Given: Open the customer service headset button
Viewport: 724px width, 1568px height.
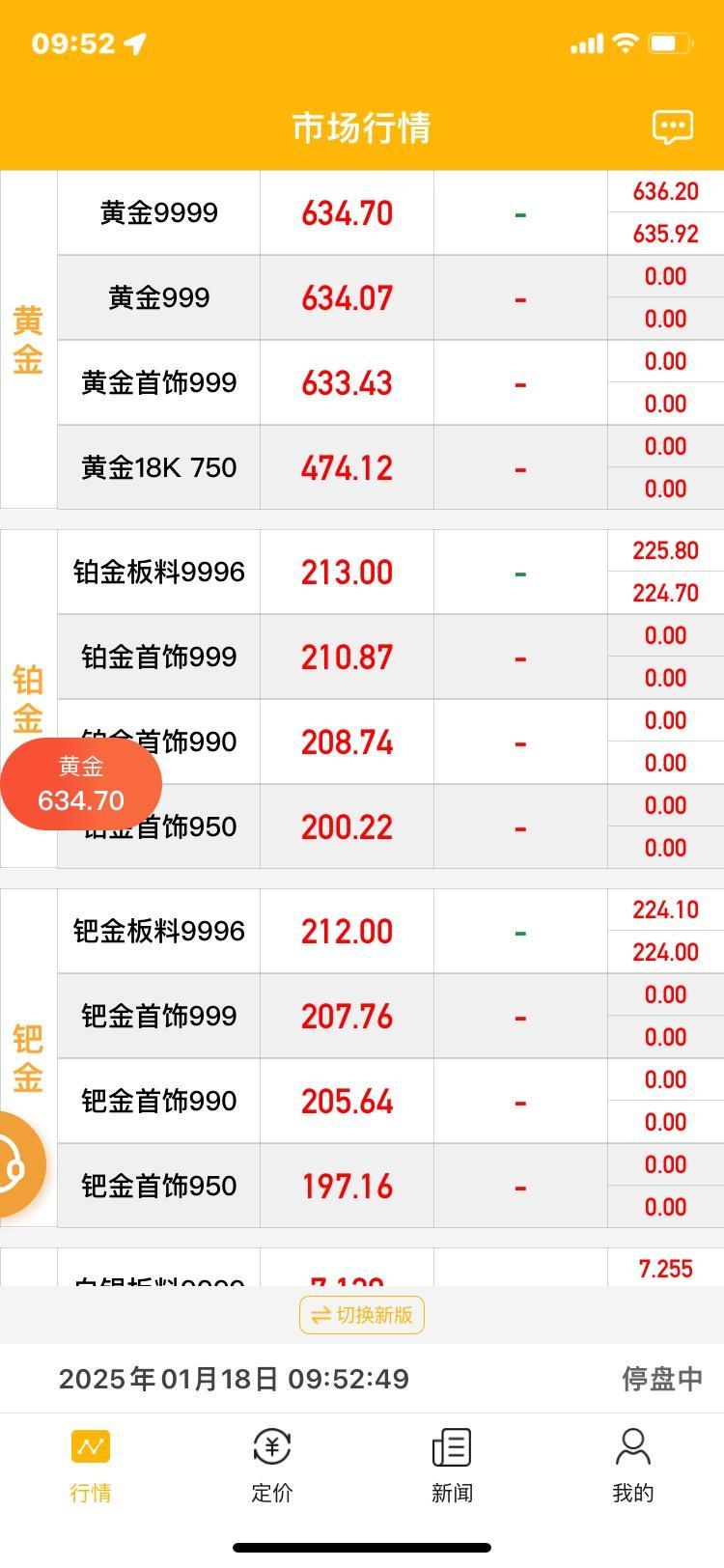Looking at the screenshot, I should click(17, 1164).
